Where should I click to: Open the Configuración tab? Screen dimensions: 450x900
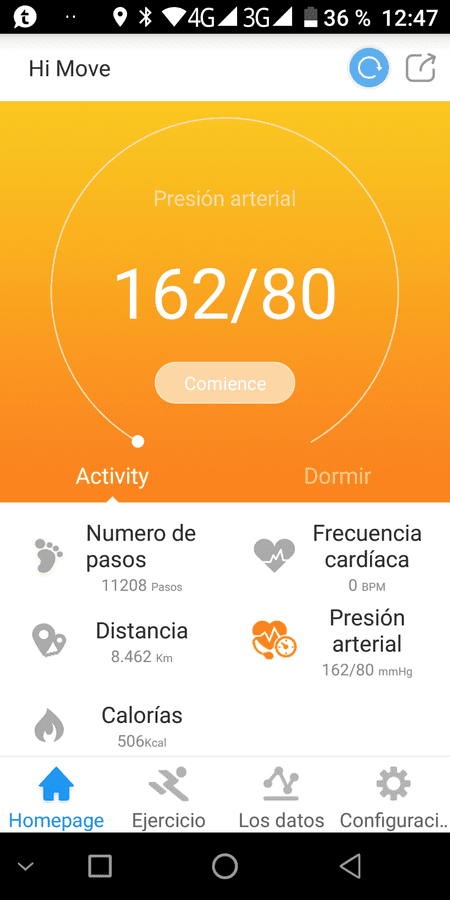394,798
